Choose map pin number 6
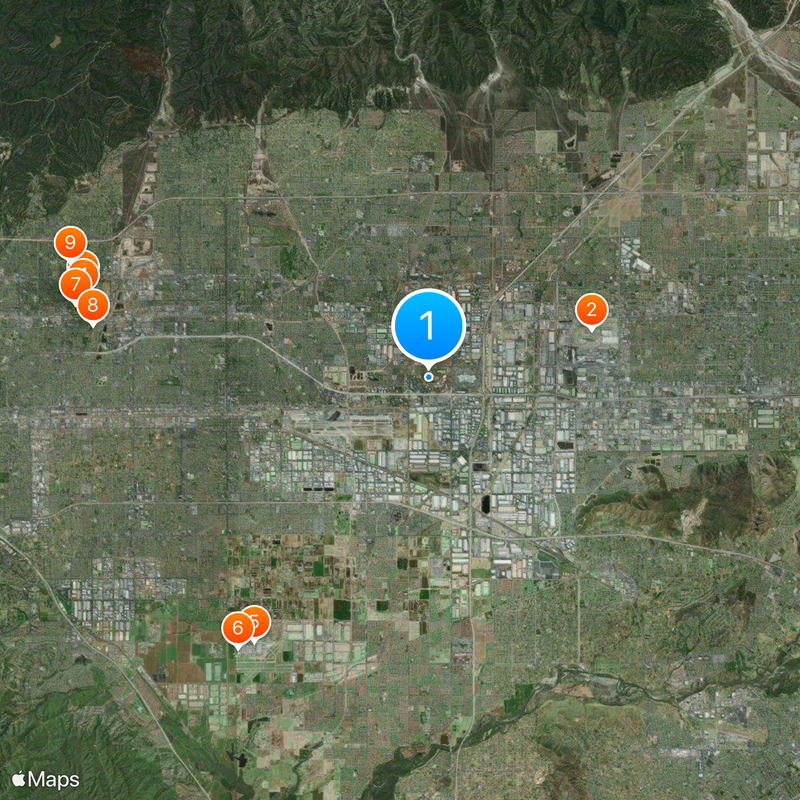 (x=237, y=628)
